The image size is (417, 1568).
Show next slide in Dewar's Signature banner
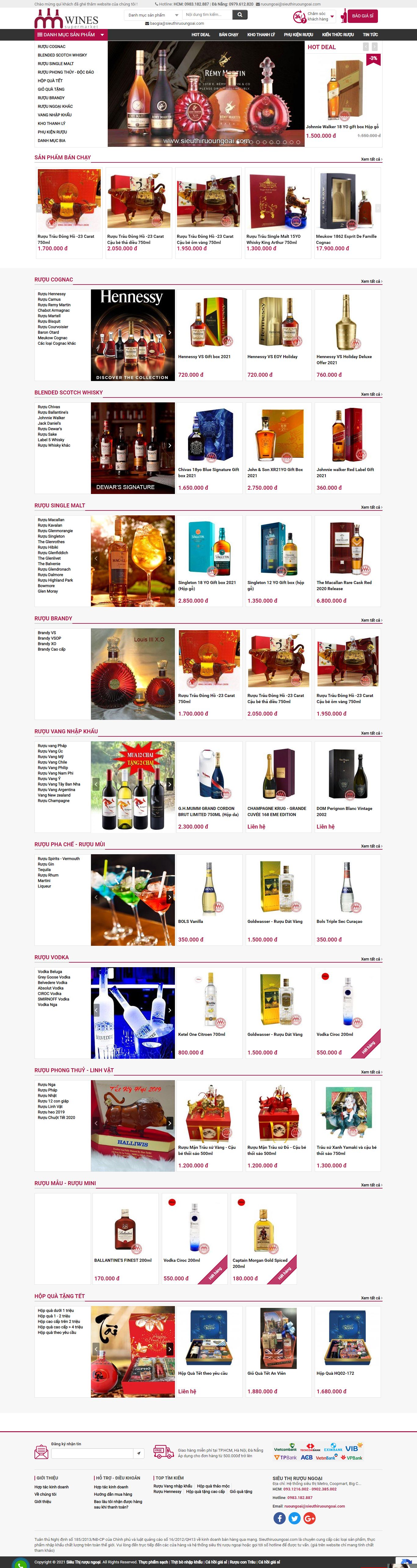click(170, 445)
